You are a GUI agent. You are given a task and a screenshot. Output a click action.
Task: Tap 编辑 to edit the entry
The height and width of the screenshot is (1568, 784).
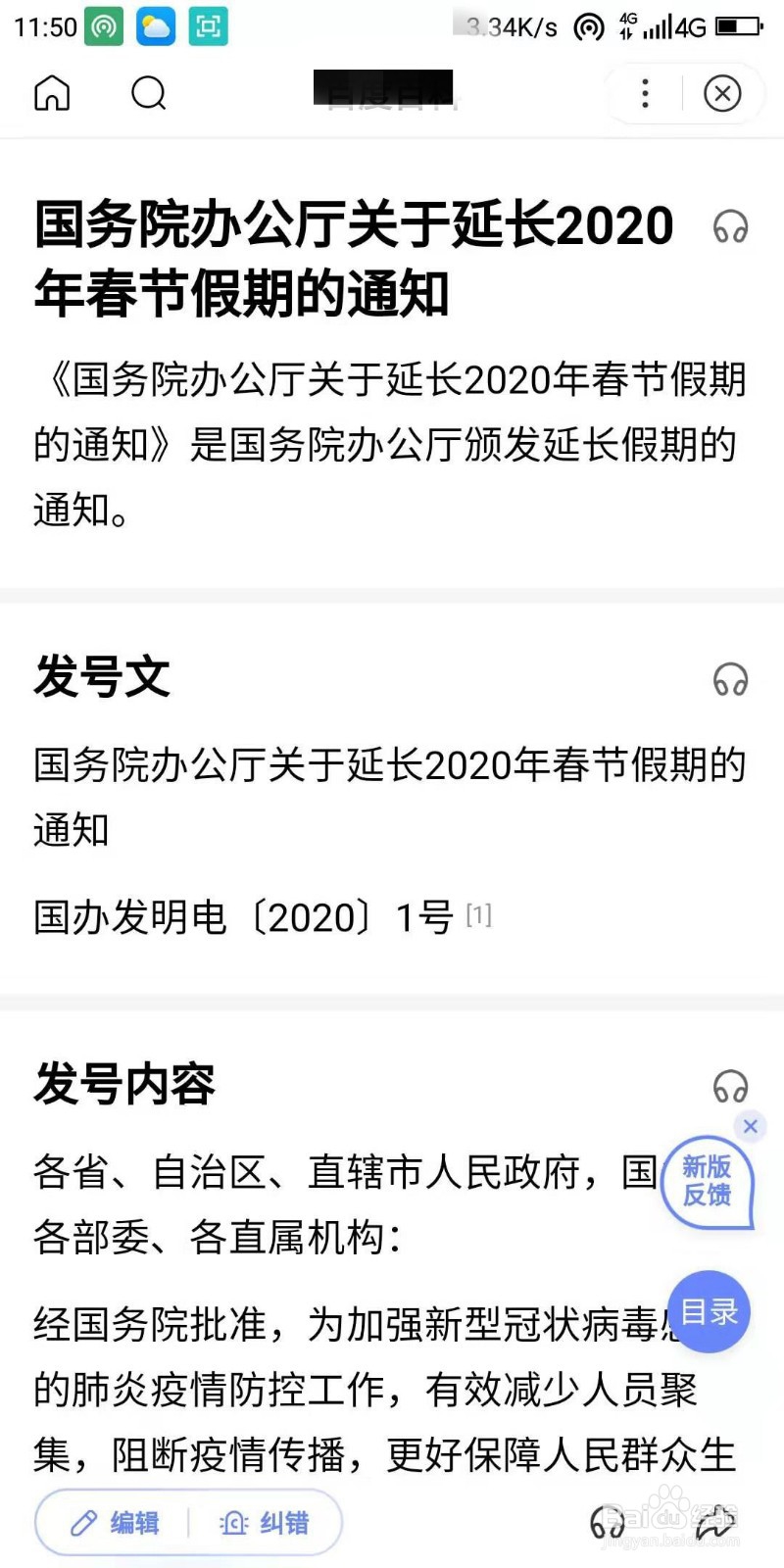(115, 1523)
